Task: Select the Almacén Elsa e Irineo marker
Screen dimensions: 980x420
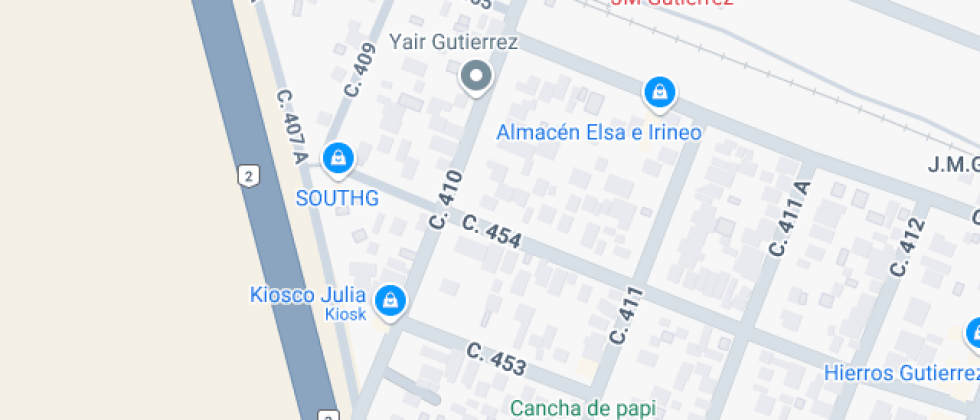Action: click(x=658, y=94)
